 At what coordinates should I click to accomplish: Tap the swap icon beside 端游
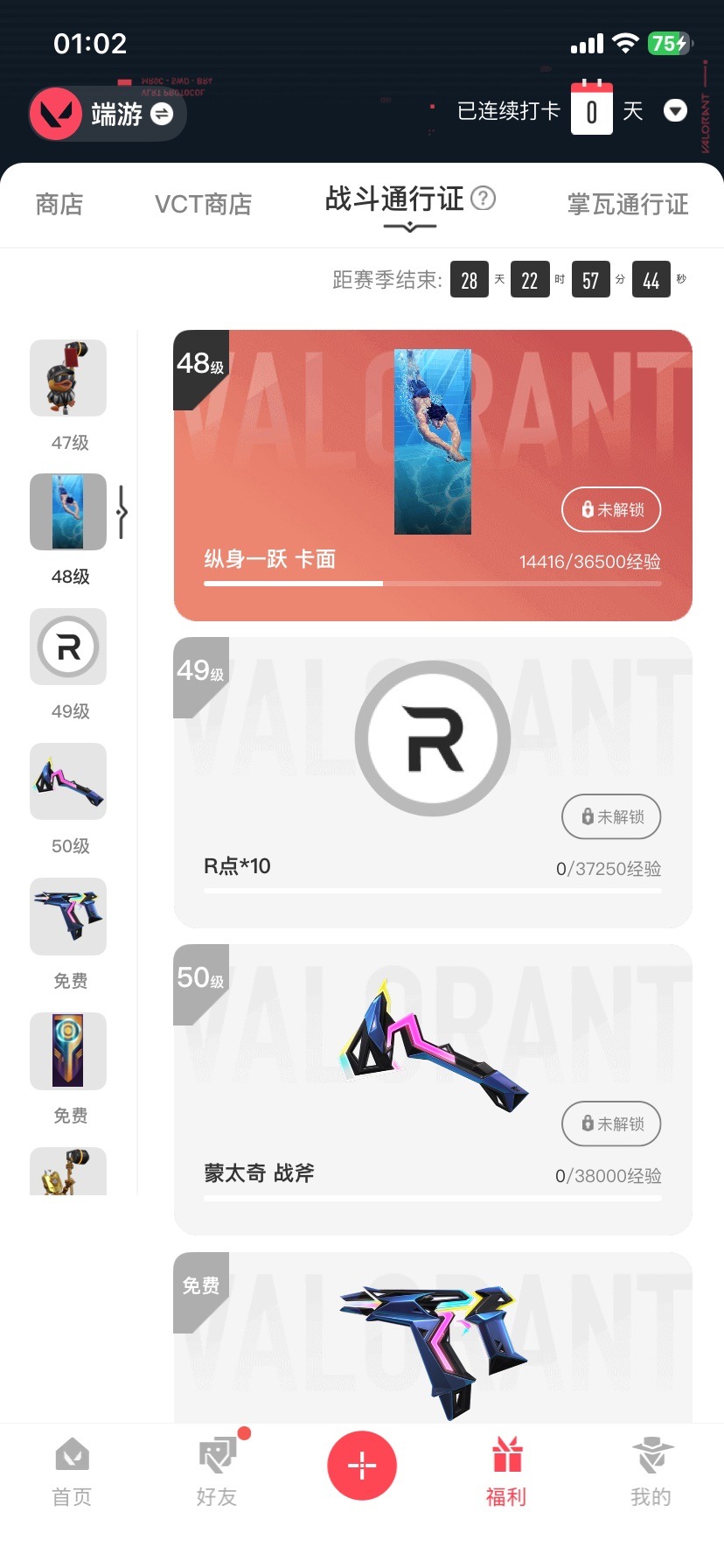point(158,115)
